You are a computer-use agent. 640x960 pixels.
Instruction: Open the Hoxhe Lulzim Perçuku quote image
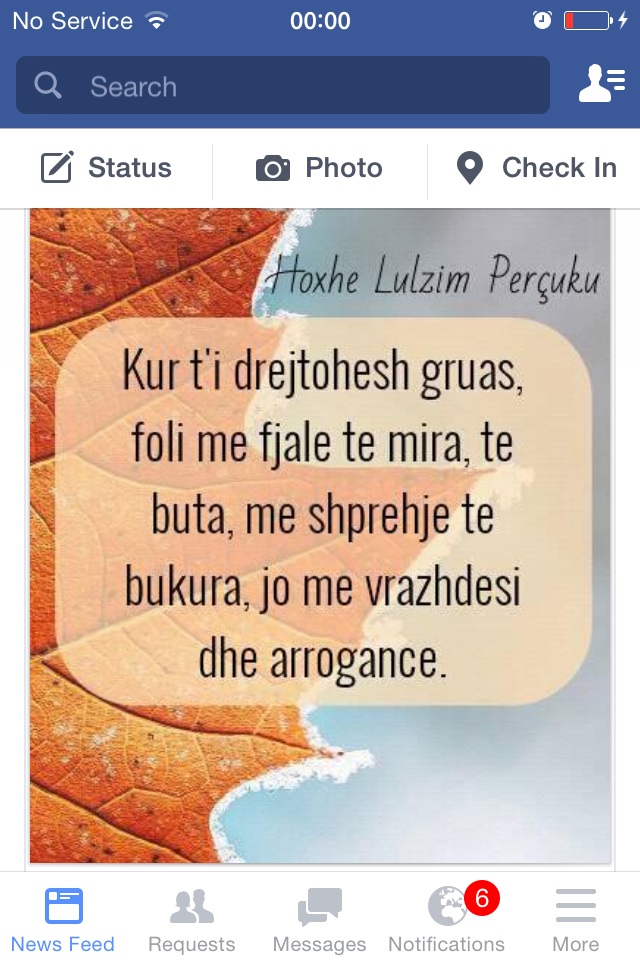[x=320, y=535]
